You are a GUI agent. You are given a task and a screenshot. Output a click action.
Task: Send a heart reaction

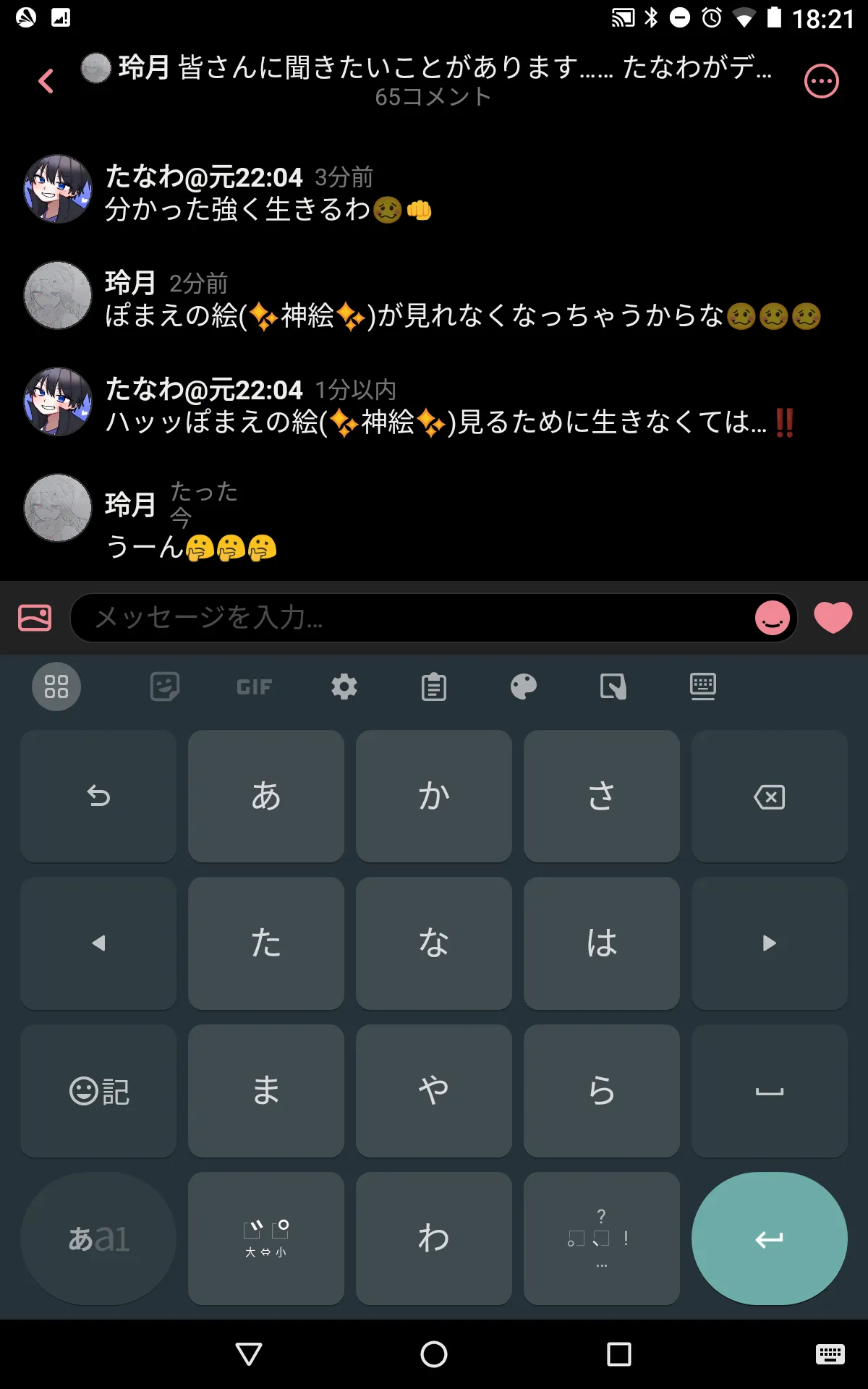coord(833,618)
